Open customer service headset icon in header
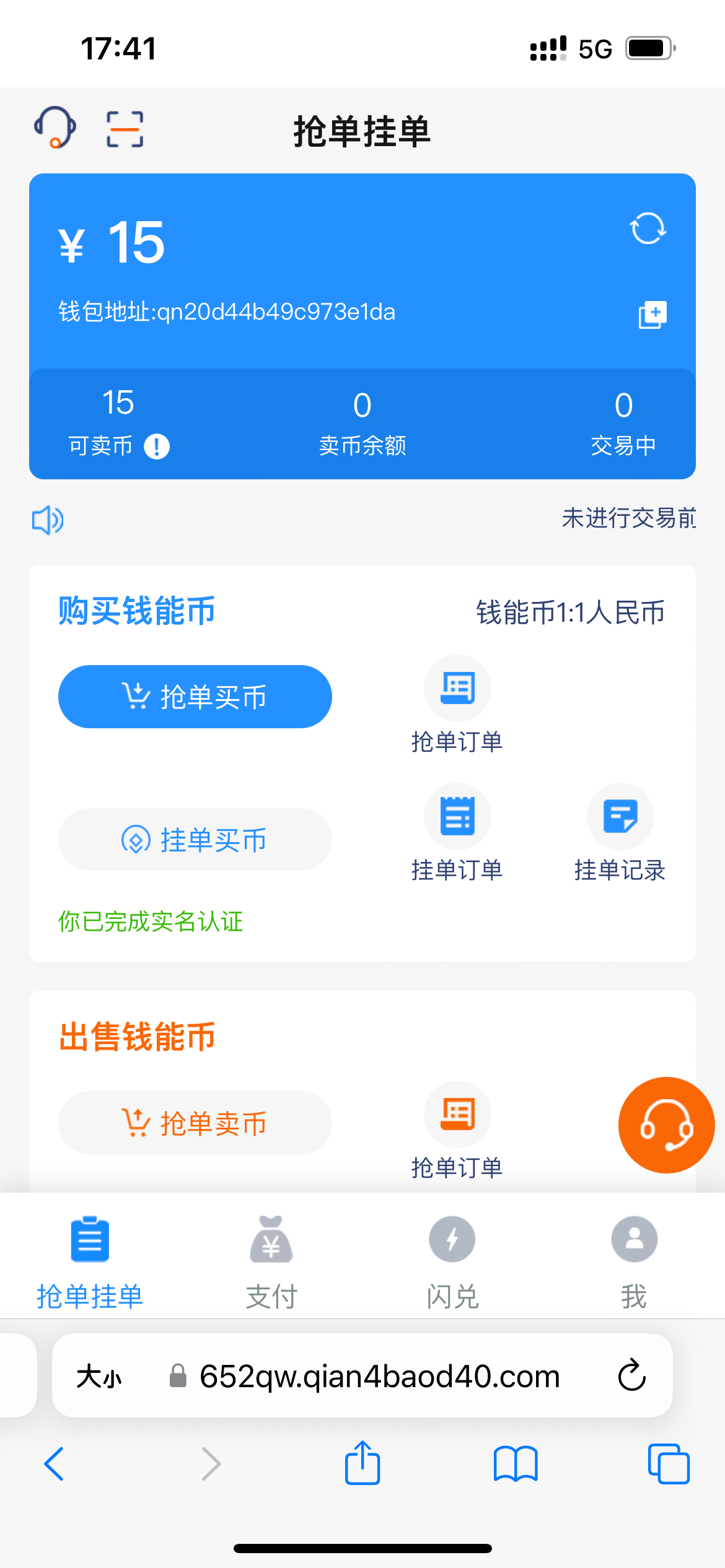725x1568 pixels. [x=55, y=128]
